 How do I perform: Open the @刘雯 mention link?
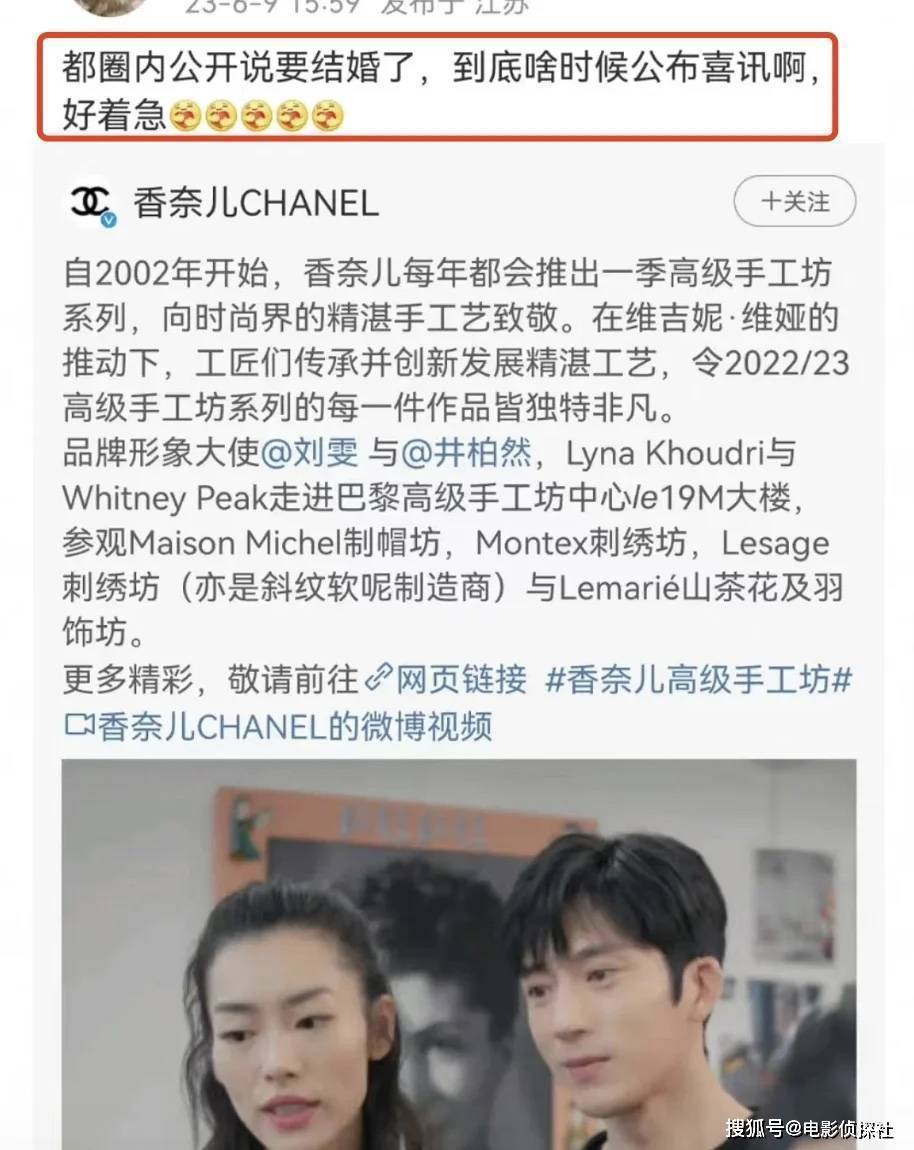tap(309, 453)
